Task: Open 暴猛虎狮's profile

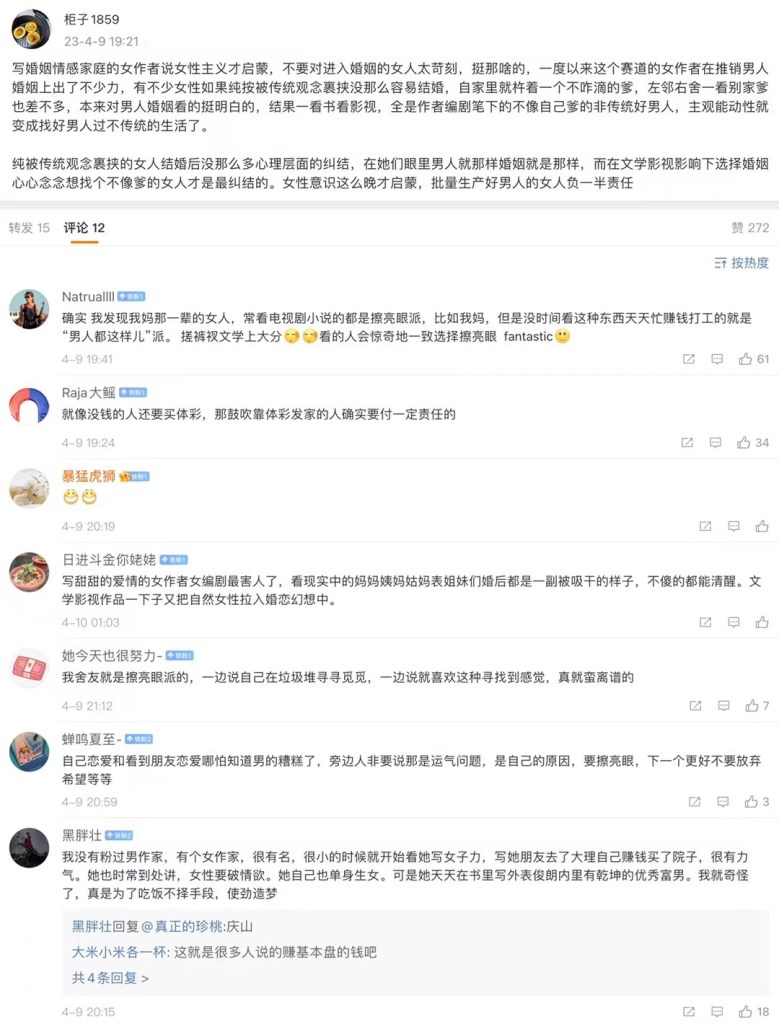Action: [x=89, y=476]
